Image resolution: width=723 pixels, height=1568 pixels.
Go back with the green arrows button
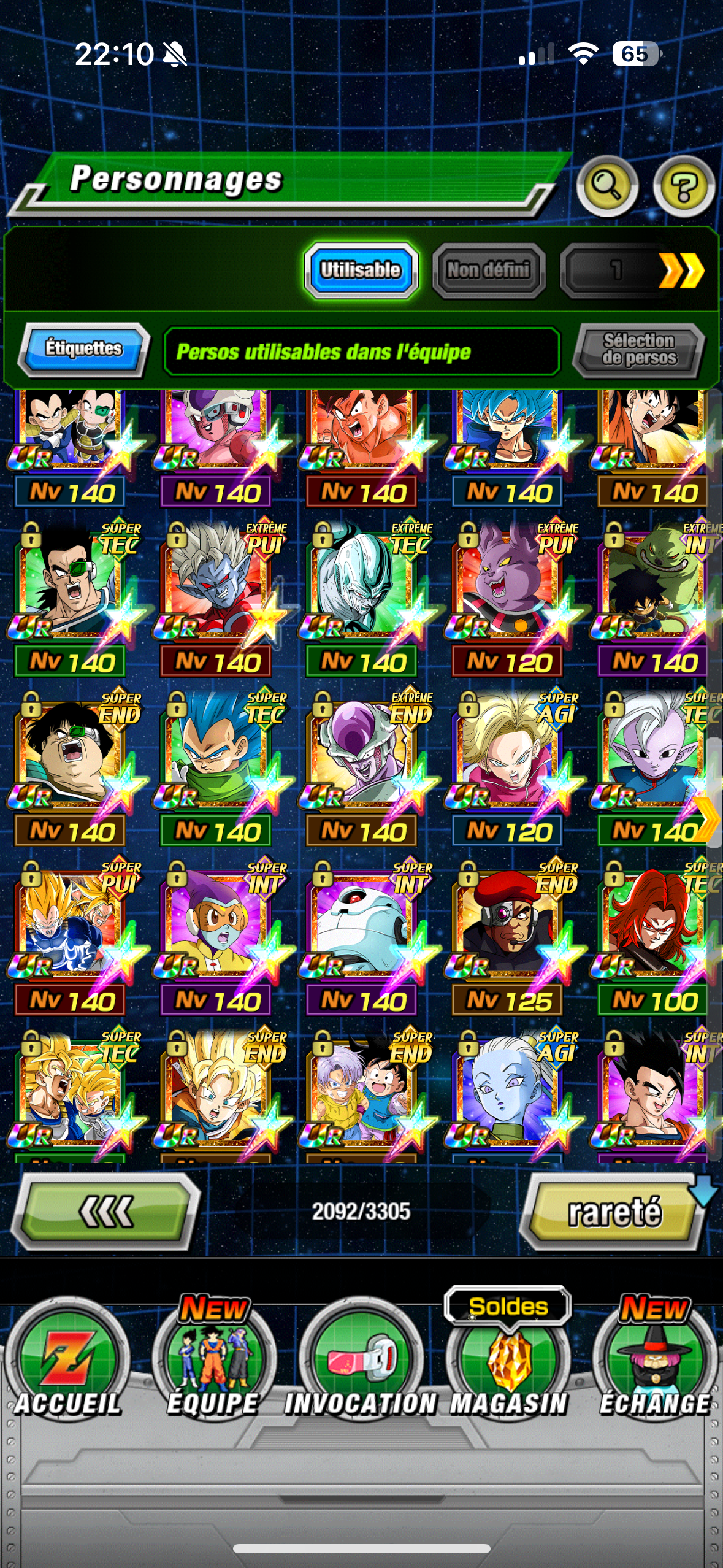tap(105, 1211)
